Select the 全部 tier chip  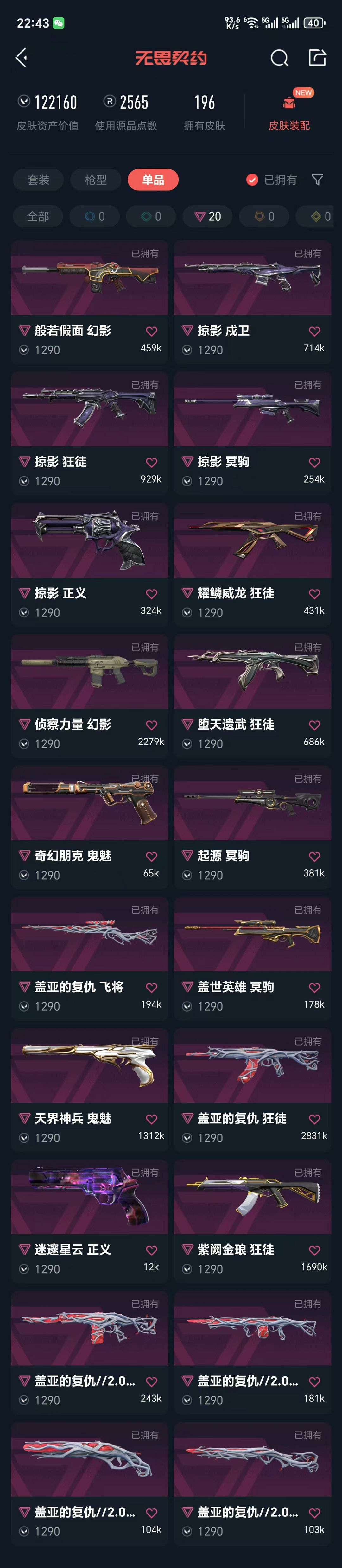point(38,216)
